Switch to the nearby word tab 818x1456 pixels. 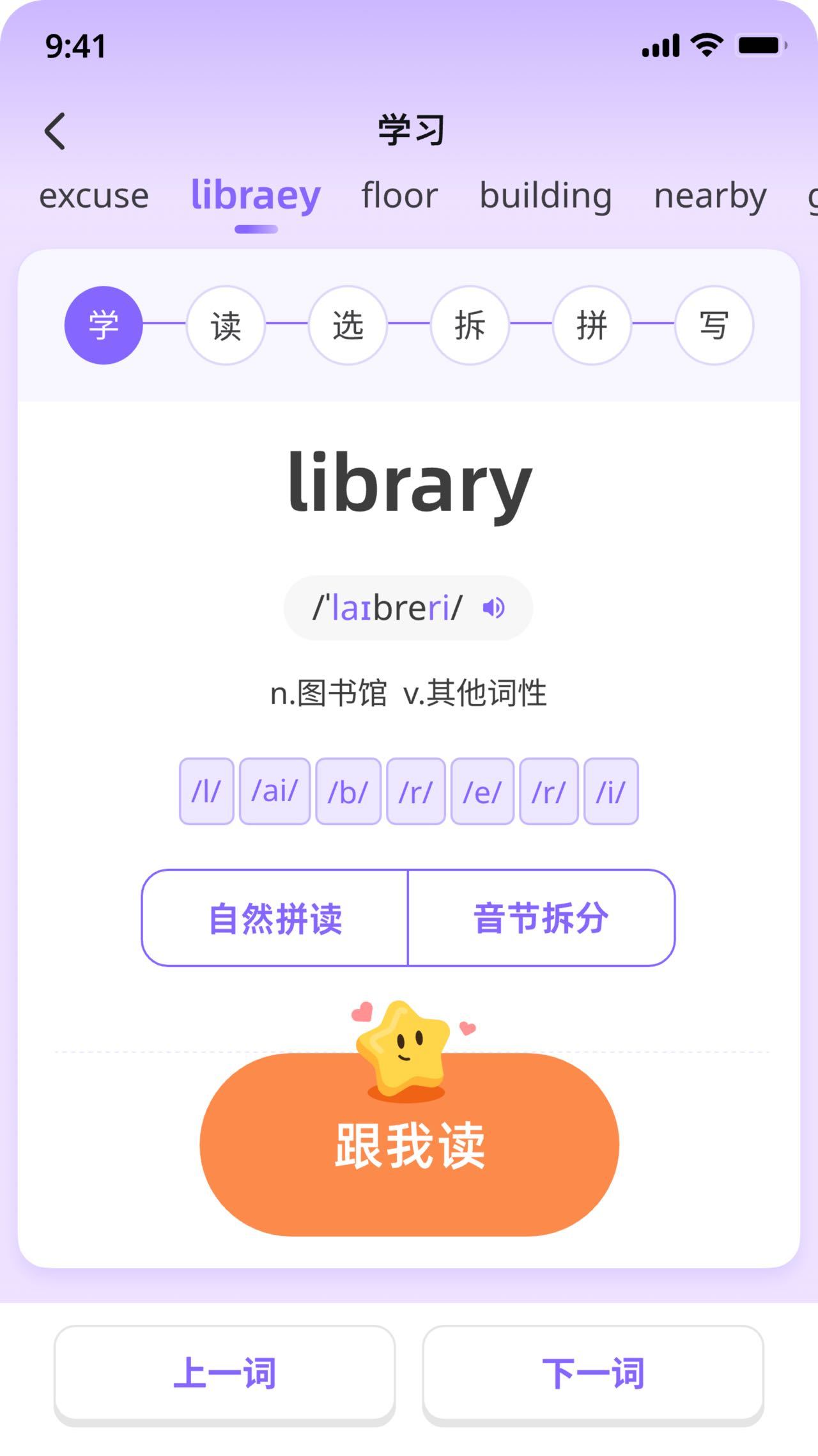[710, 196]
